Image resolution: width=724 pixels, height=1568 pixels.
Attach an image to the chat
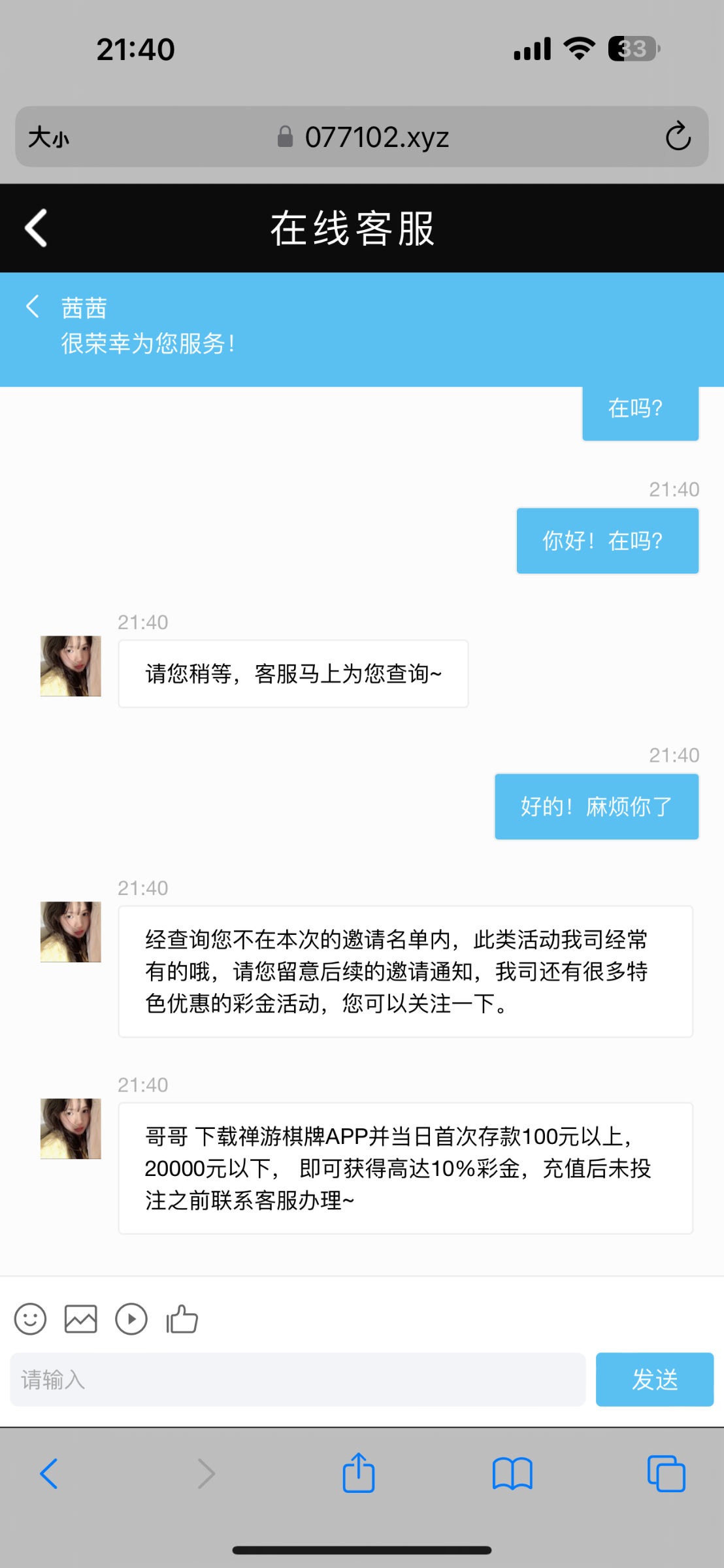click(x=81, y=1319)
